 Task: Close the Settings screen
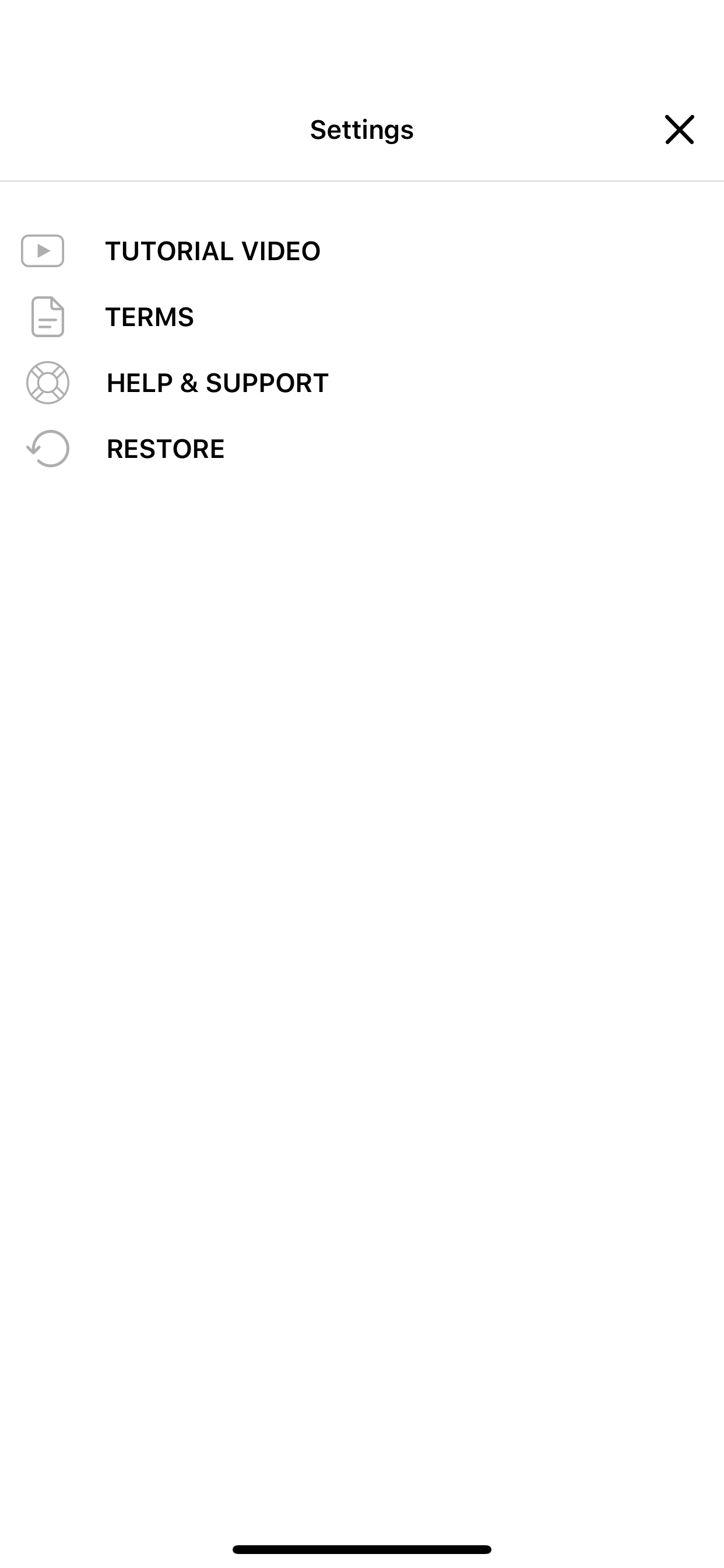click(x=679, y=129)
